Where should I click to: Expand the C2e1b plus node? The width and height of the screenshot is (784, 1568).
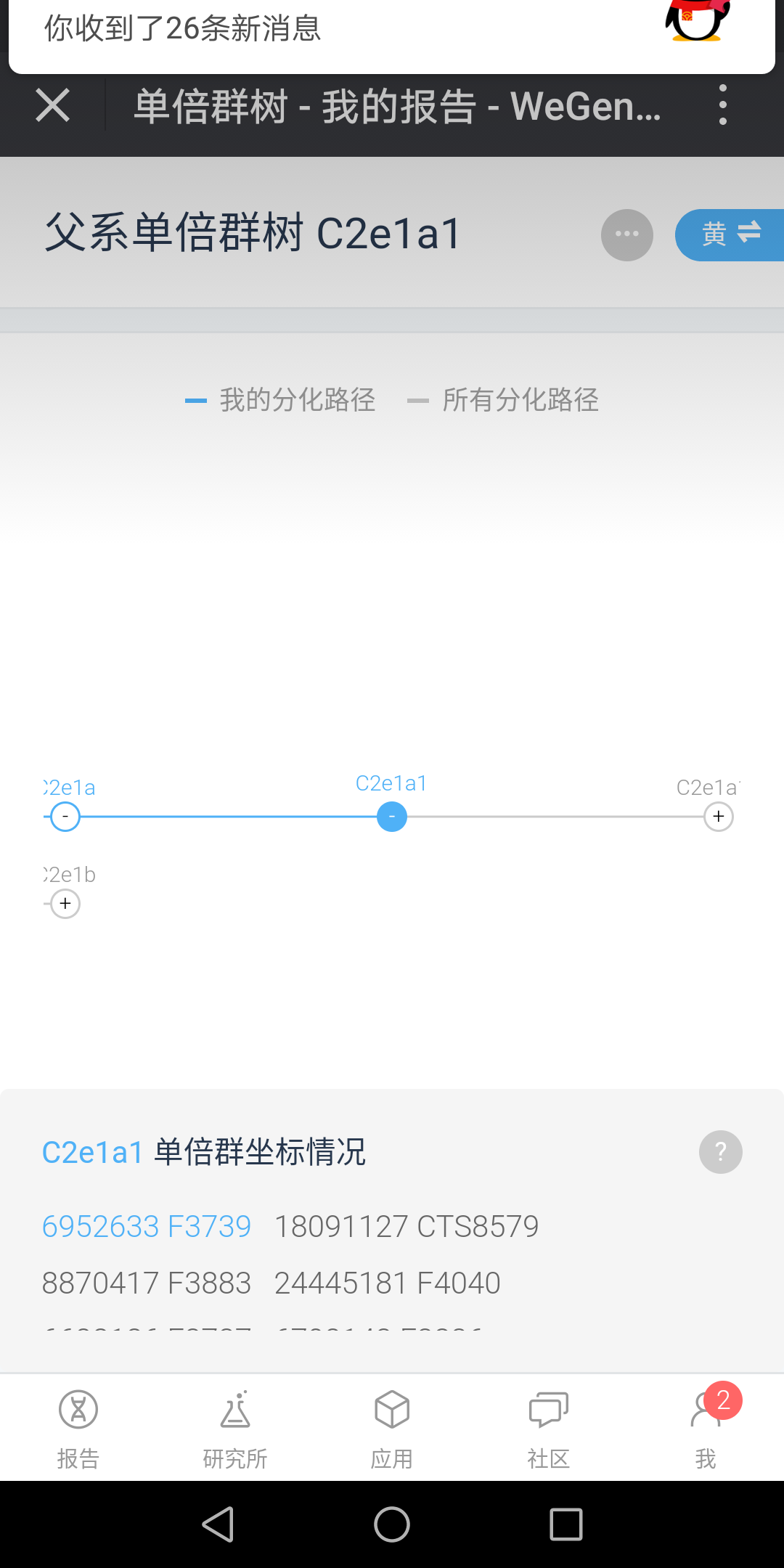[65, 904]
